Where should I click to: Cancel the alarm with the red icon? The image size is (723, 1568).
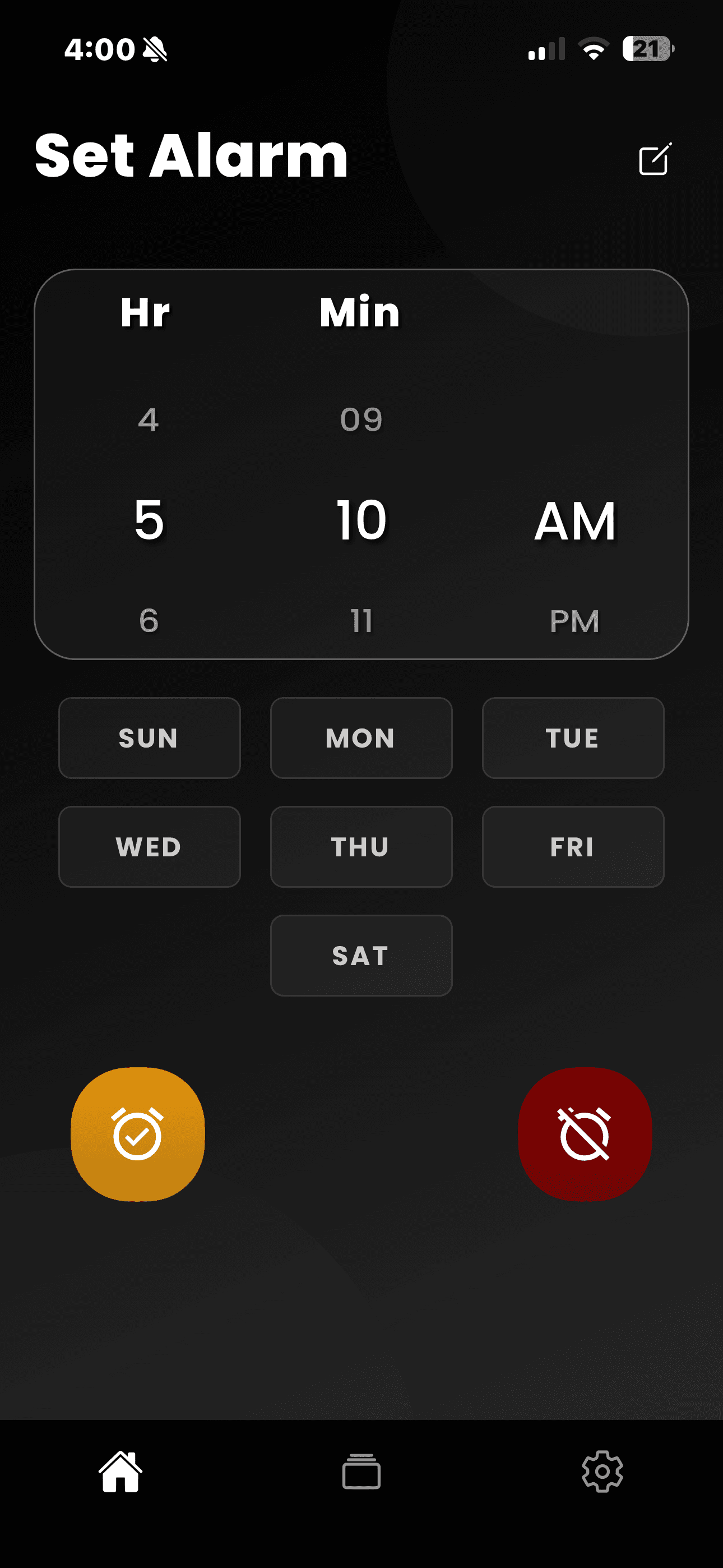click(x=584, y=1133)
